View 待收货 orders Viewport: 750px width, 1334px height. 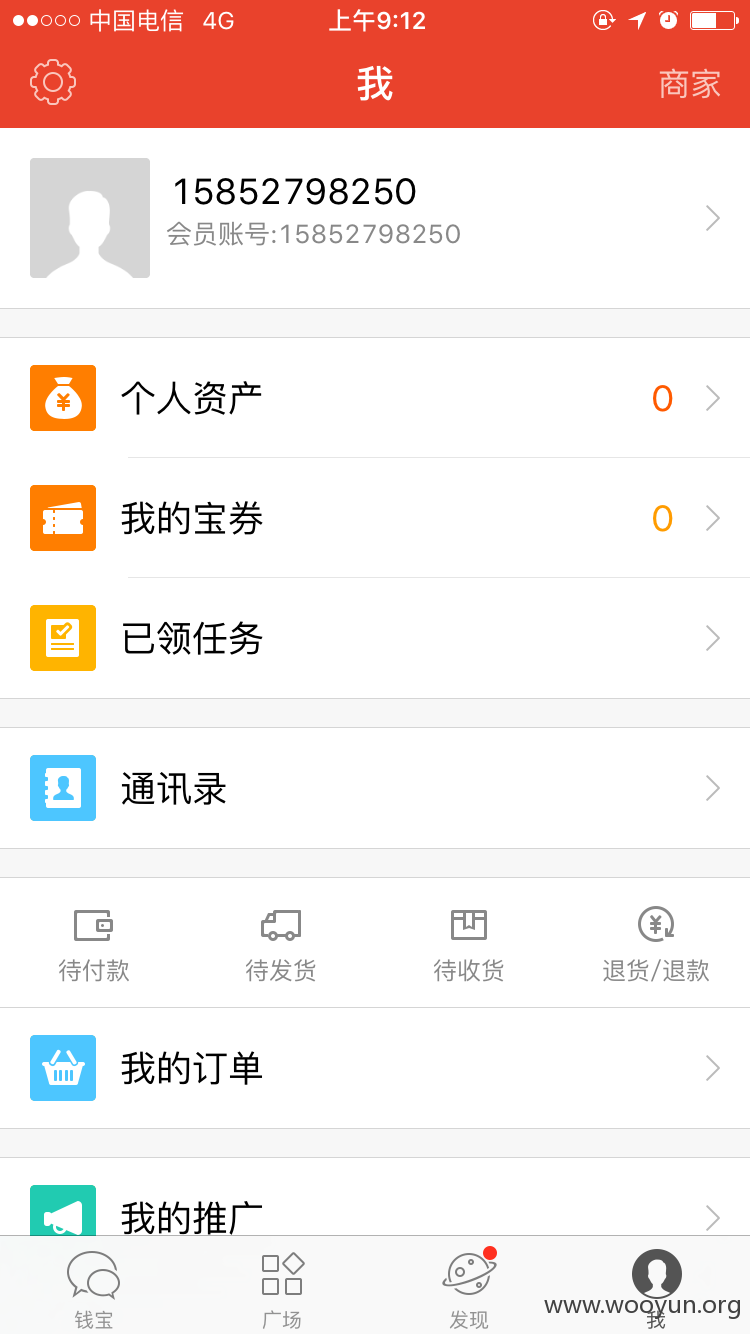(468, 944)
